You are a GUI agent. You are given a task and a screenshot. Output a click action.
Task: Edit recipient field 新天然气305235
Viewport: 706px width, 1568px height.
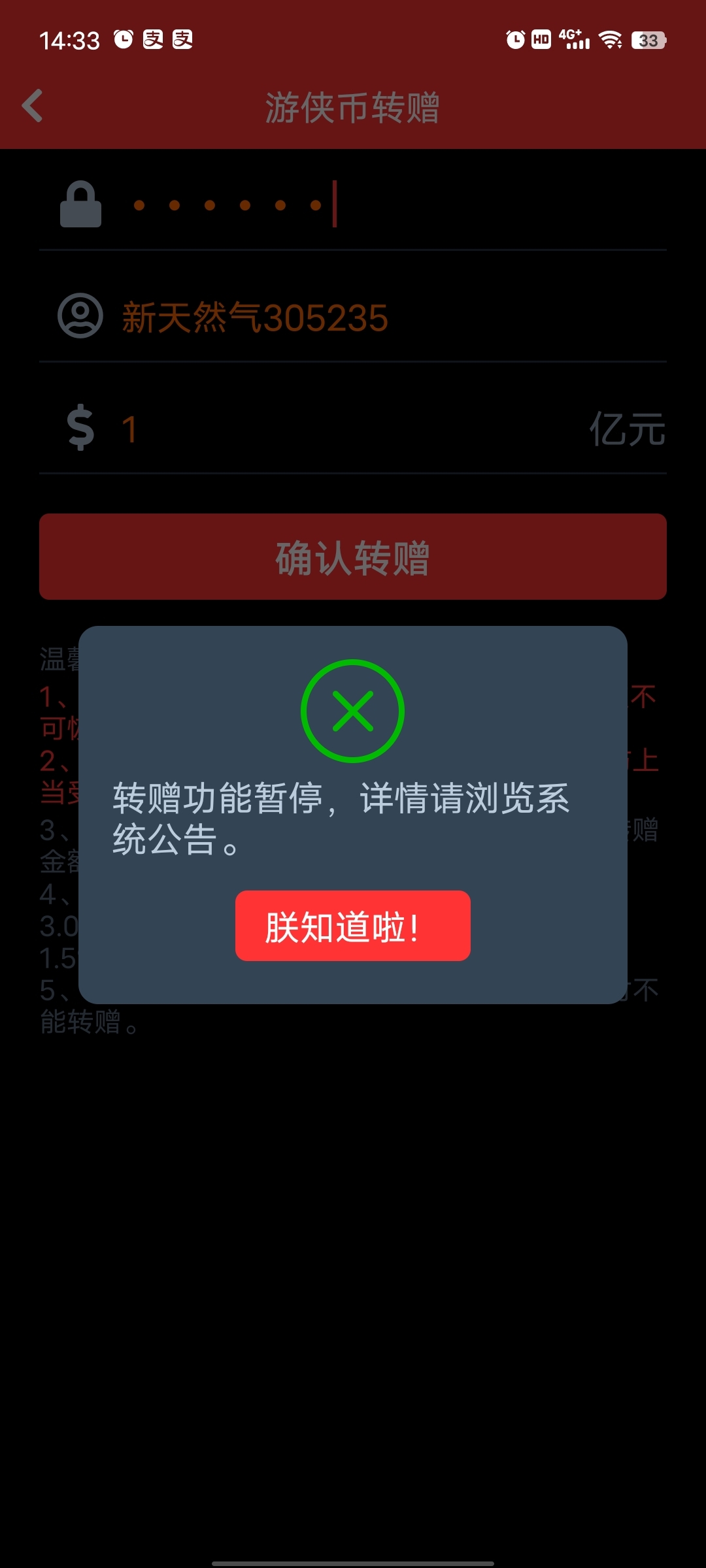click(366, 318)
